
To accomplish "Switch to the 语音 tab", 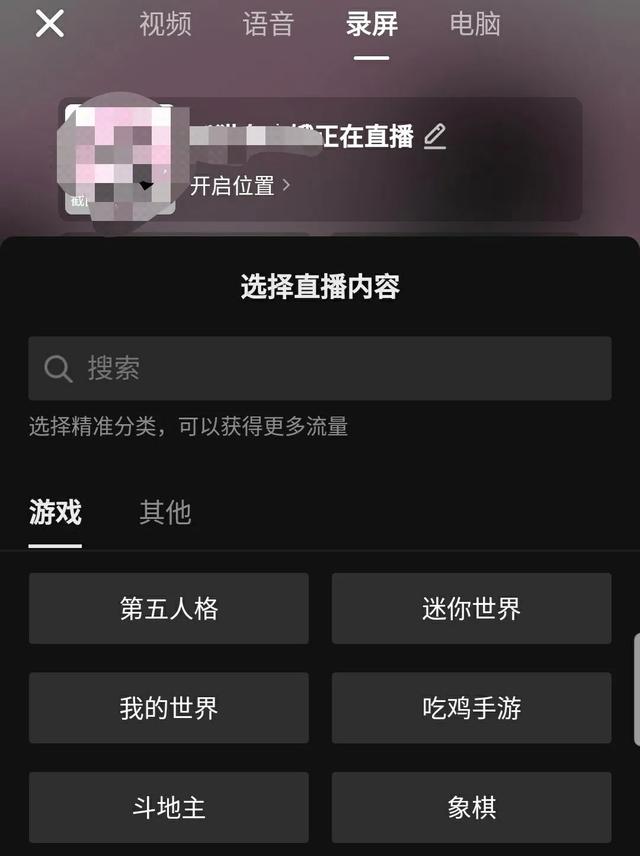I will (x=268, y=24).
